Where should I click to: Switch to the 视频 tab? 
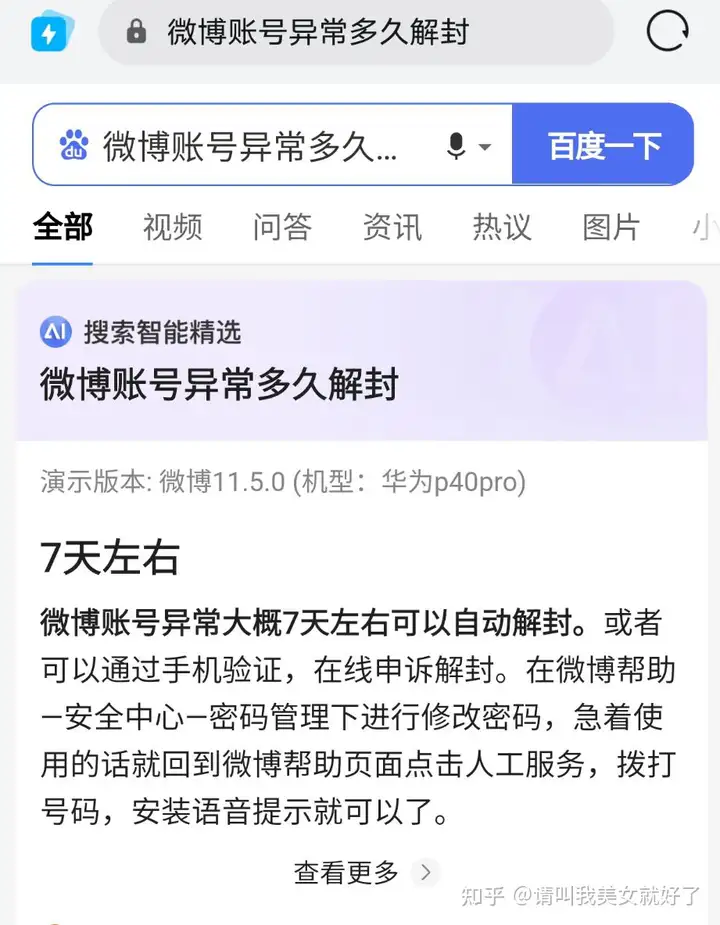172,227
